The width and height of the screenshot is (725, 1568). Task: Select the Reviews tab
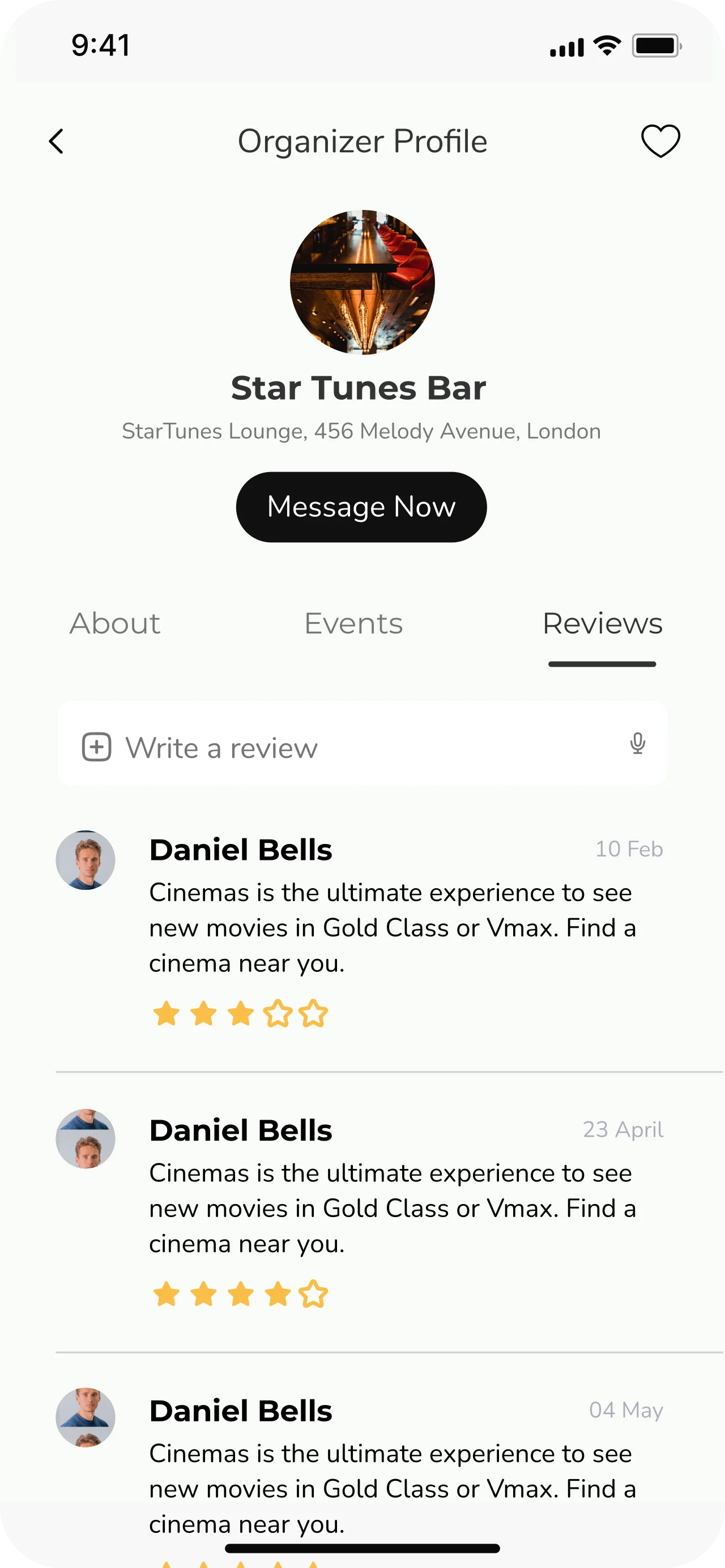(x=602, y=623)
